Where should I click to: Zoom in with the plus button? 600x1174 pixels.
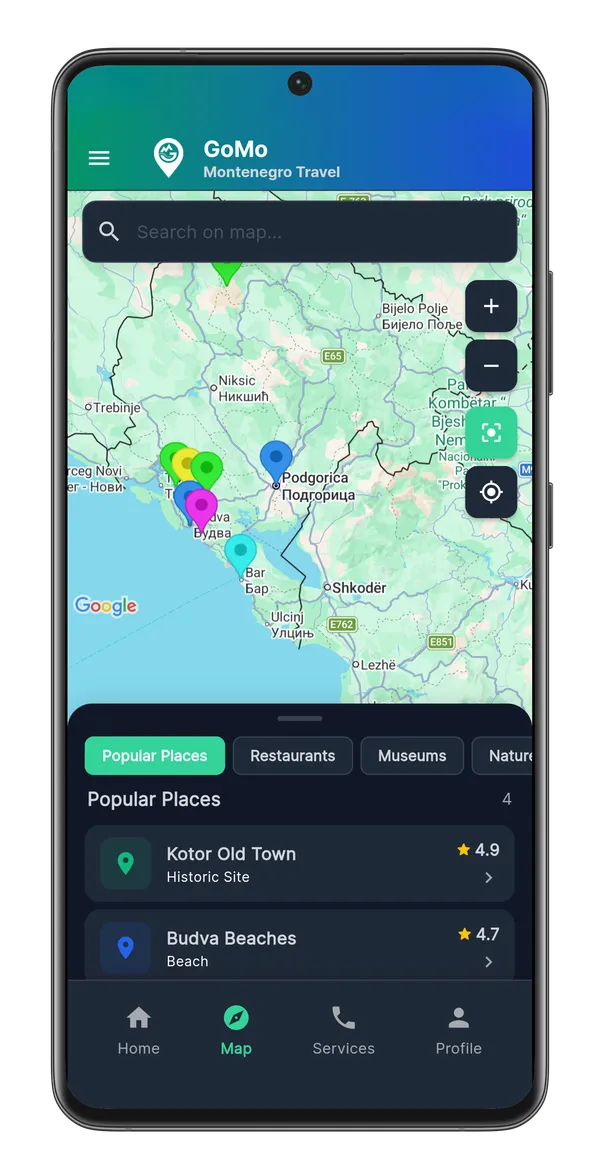click(491, 306)
